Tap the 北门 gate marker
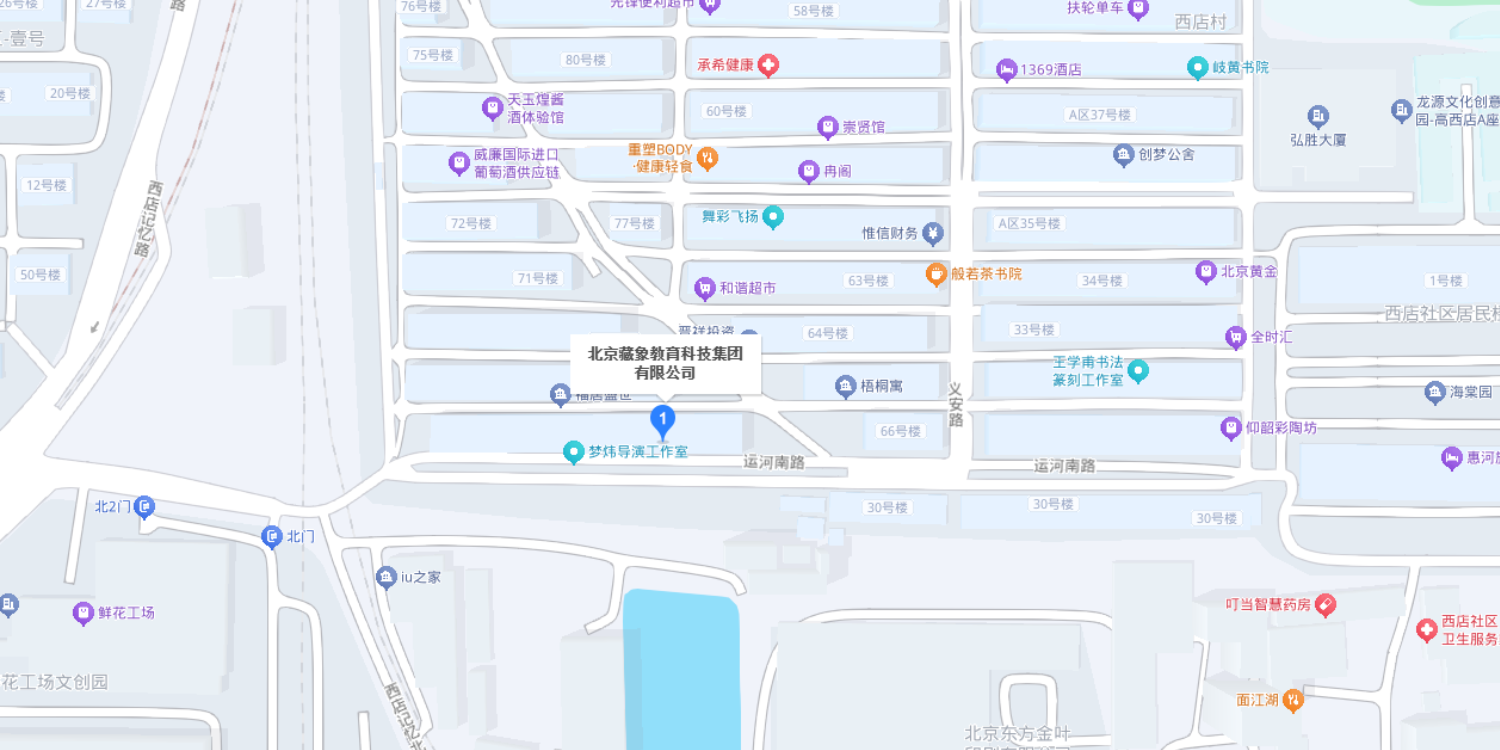Image resolution: width=1500 pixels, height=750 pixels. [272, 537]
